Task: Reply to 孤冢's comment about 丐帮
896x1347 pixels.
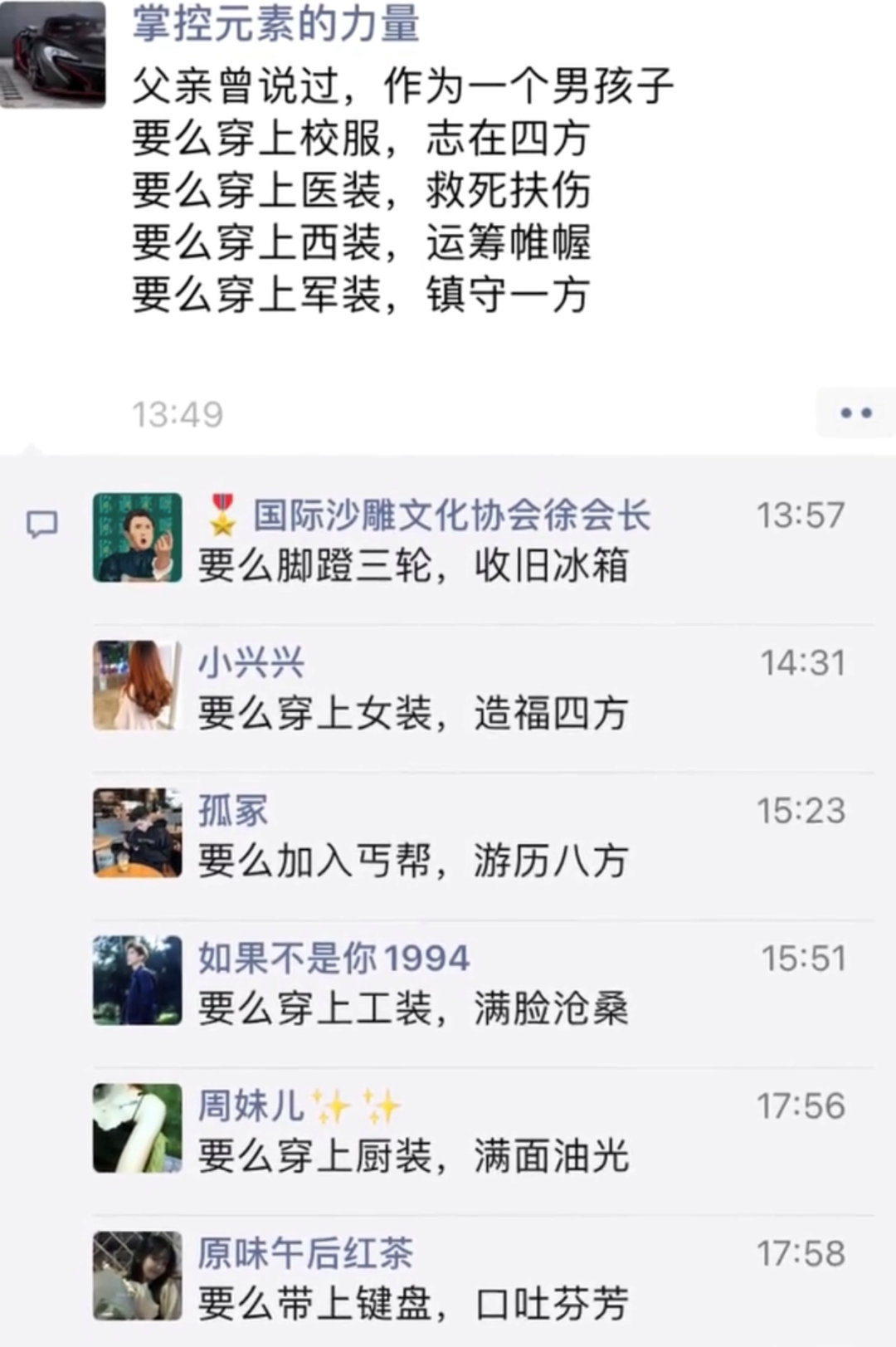Action: (412, 861)
